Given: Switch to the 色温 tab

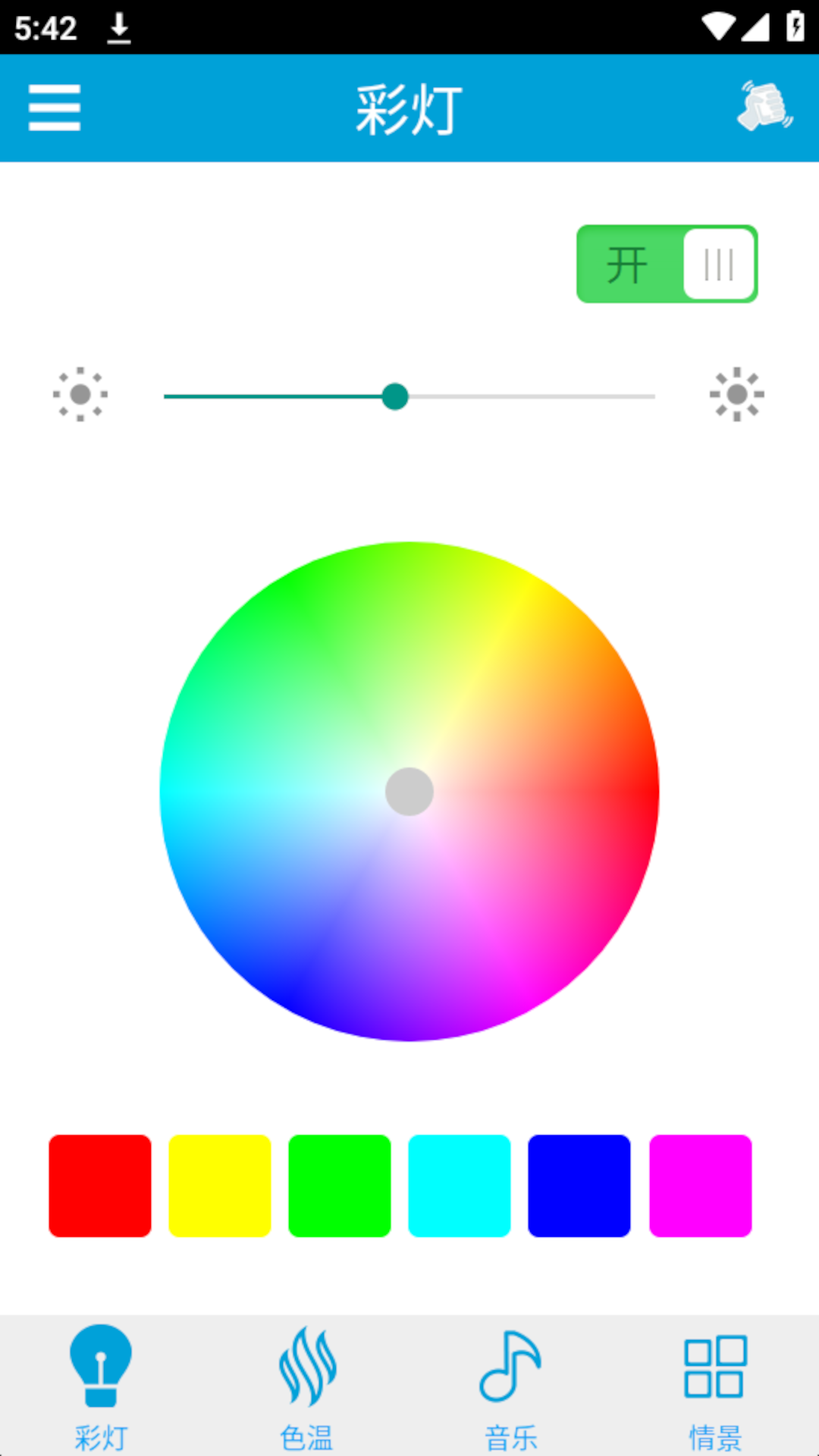Looking at the screenshot, I should 306,1386.
